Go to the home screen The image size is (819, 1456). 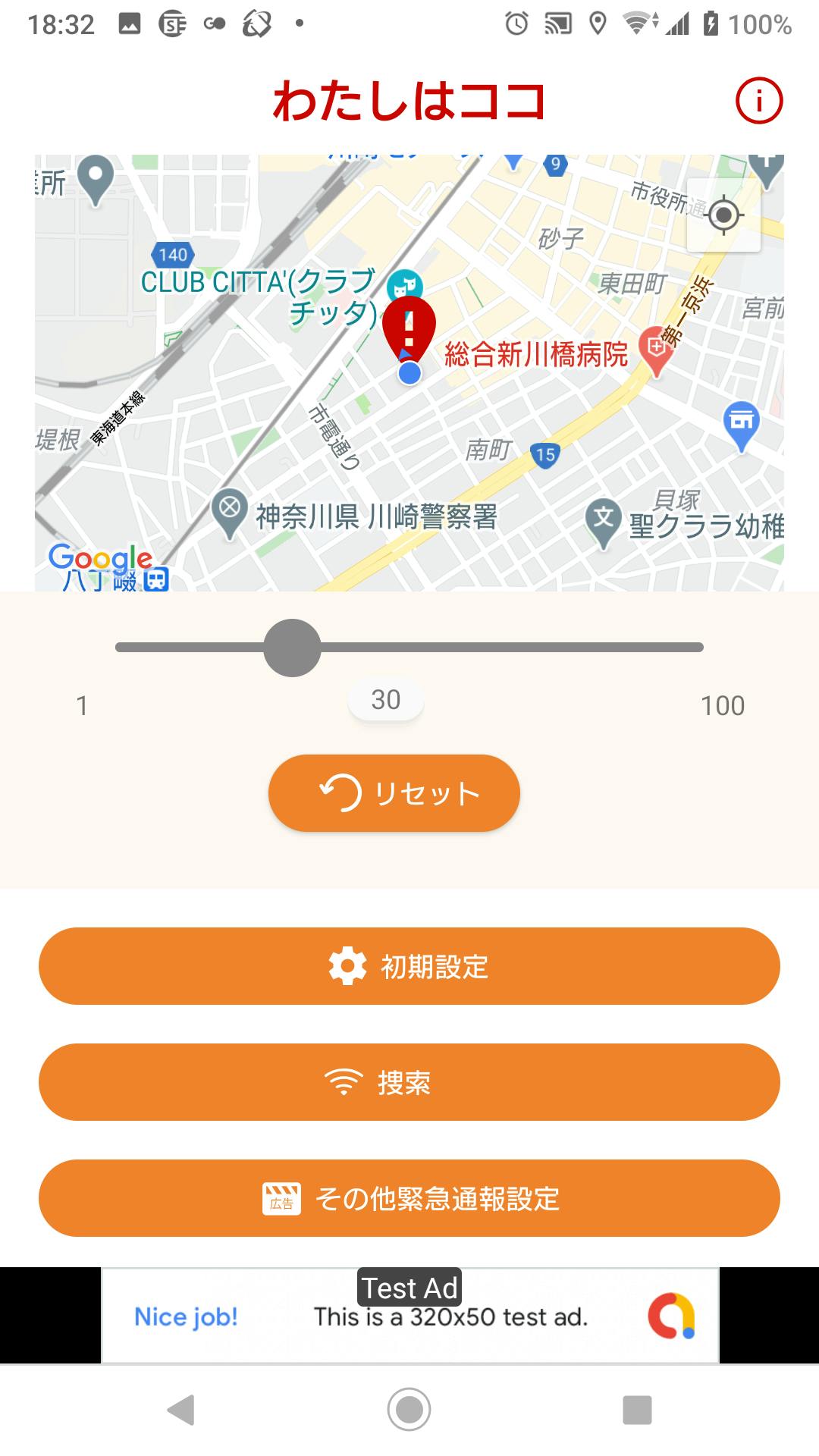click(409, 1410)
